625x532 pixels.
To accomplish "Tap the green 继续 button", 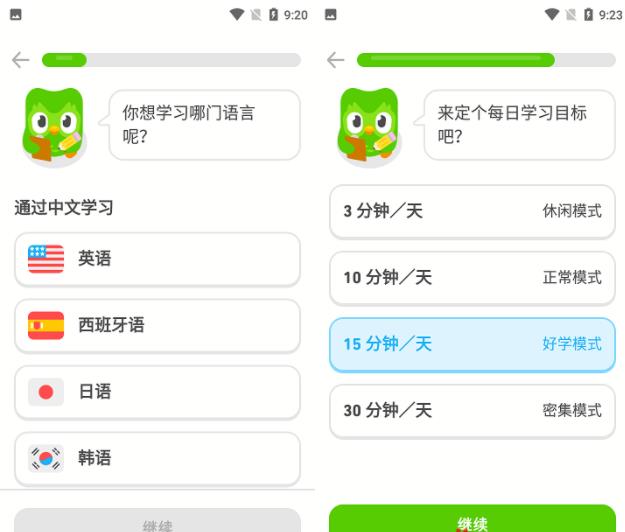I will pyautogui.click(x=472, y=520).
